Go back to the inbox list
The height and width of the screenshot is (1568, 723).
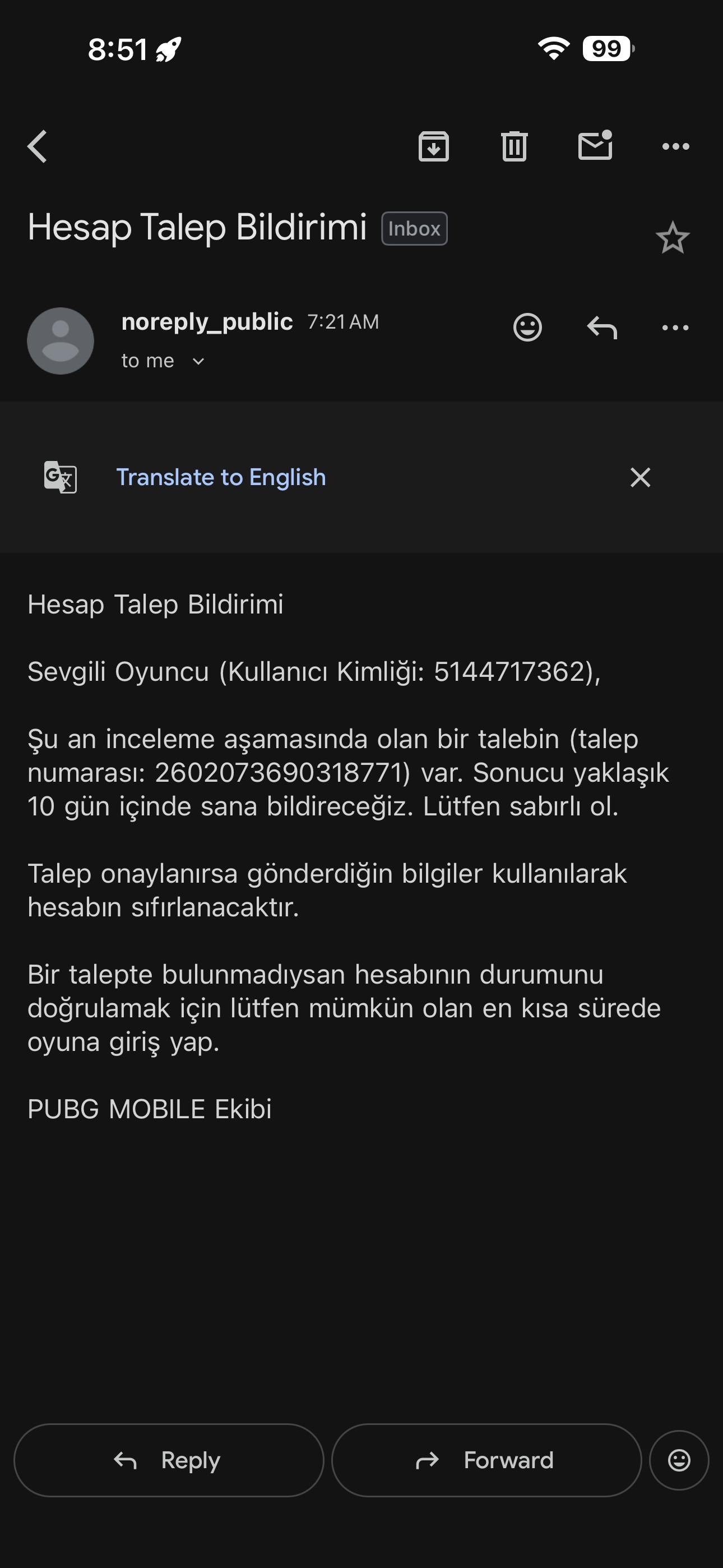click(37, 147)
